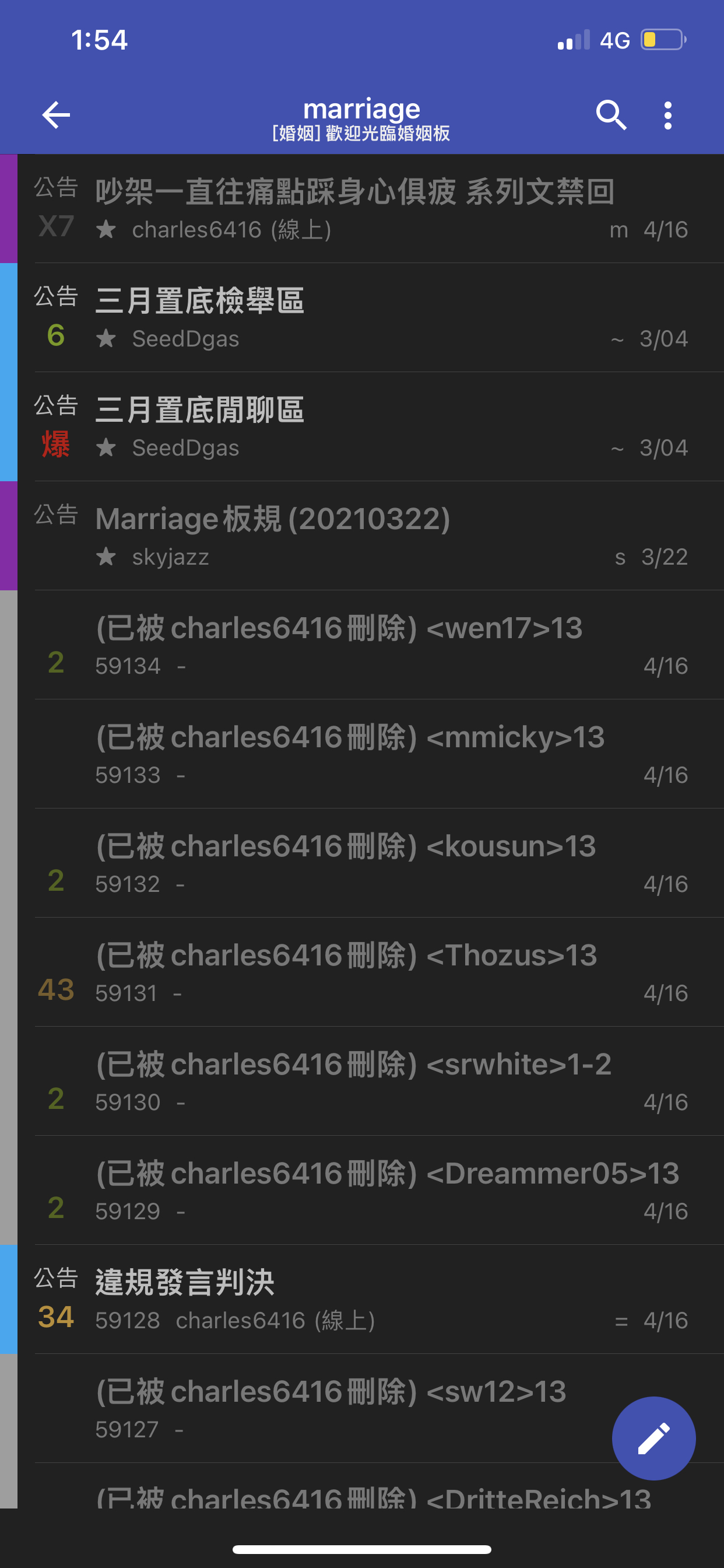The width and height of the screenshot is (724, 1568).
Task: Open deleted post <wen17>13
Action: (x=371, y=645)
